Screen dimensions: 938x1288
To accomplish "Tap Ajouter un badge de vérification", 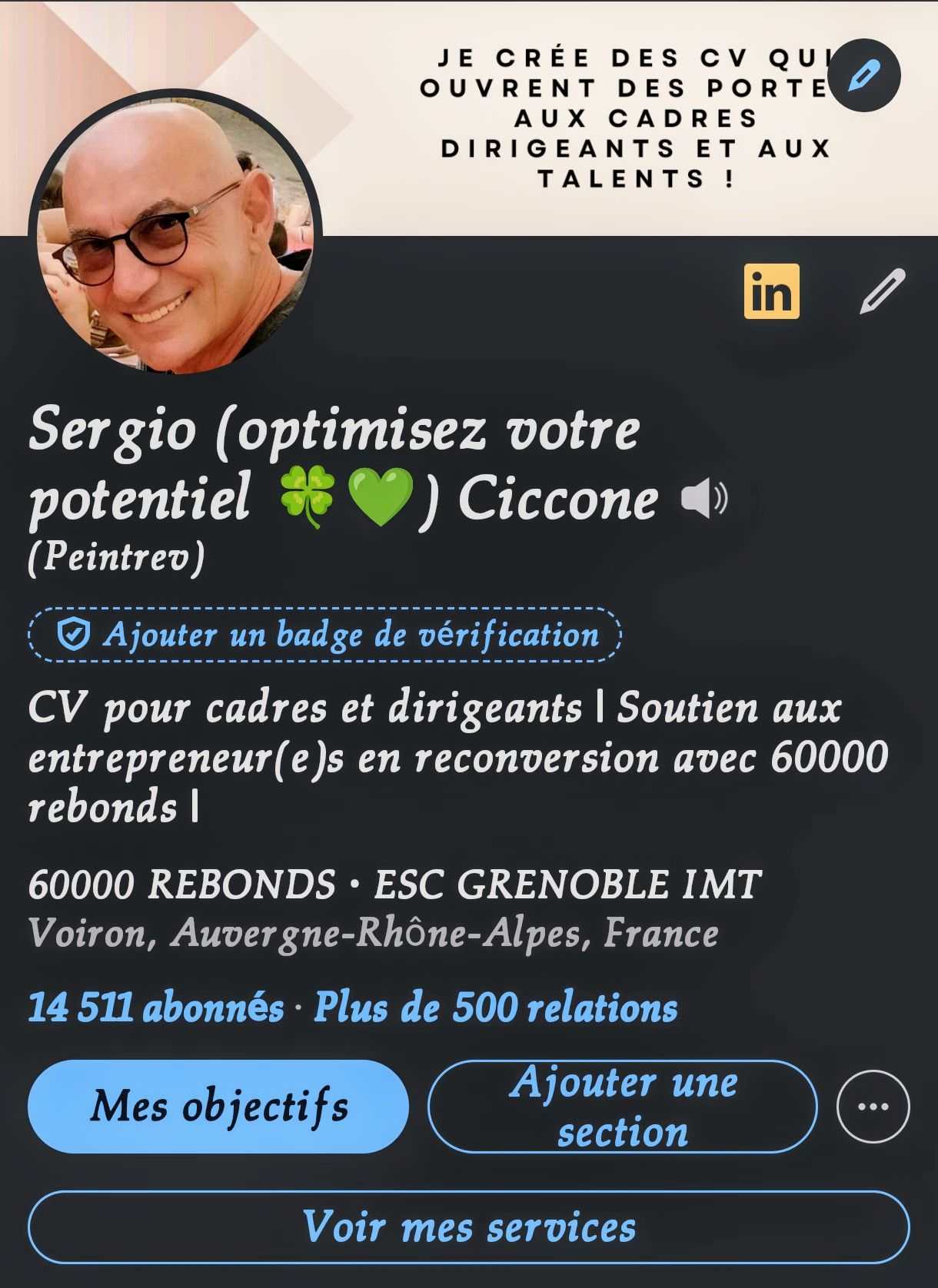I will (324, 635).
